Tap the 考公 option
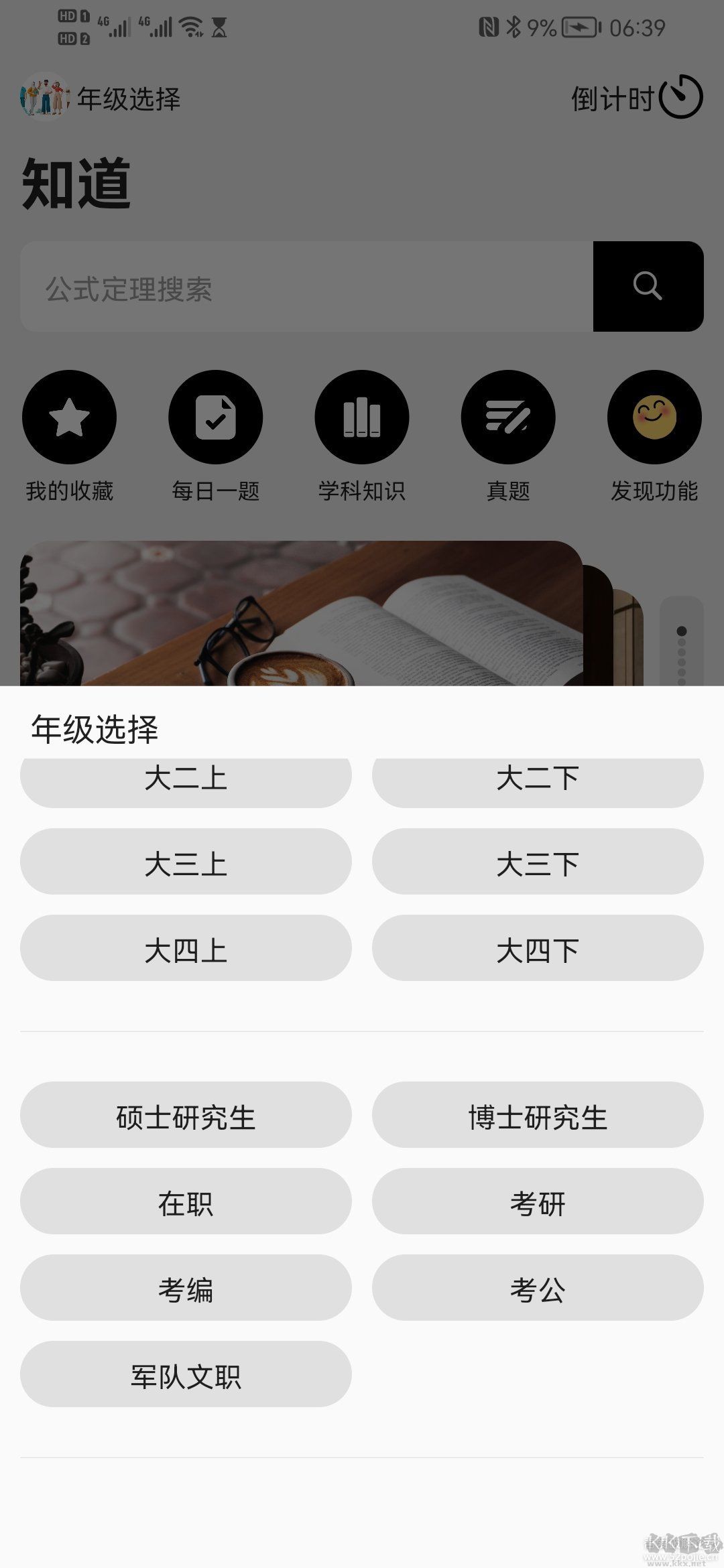 click(538, 1289)
